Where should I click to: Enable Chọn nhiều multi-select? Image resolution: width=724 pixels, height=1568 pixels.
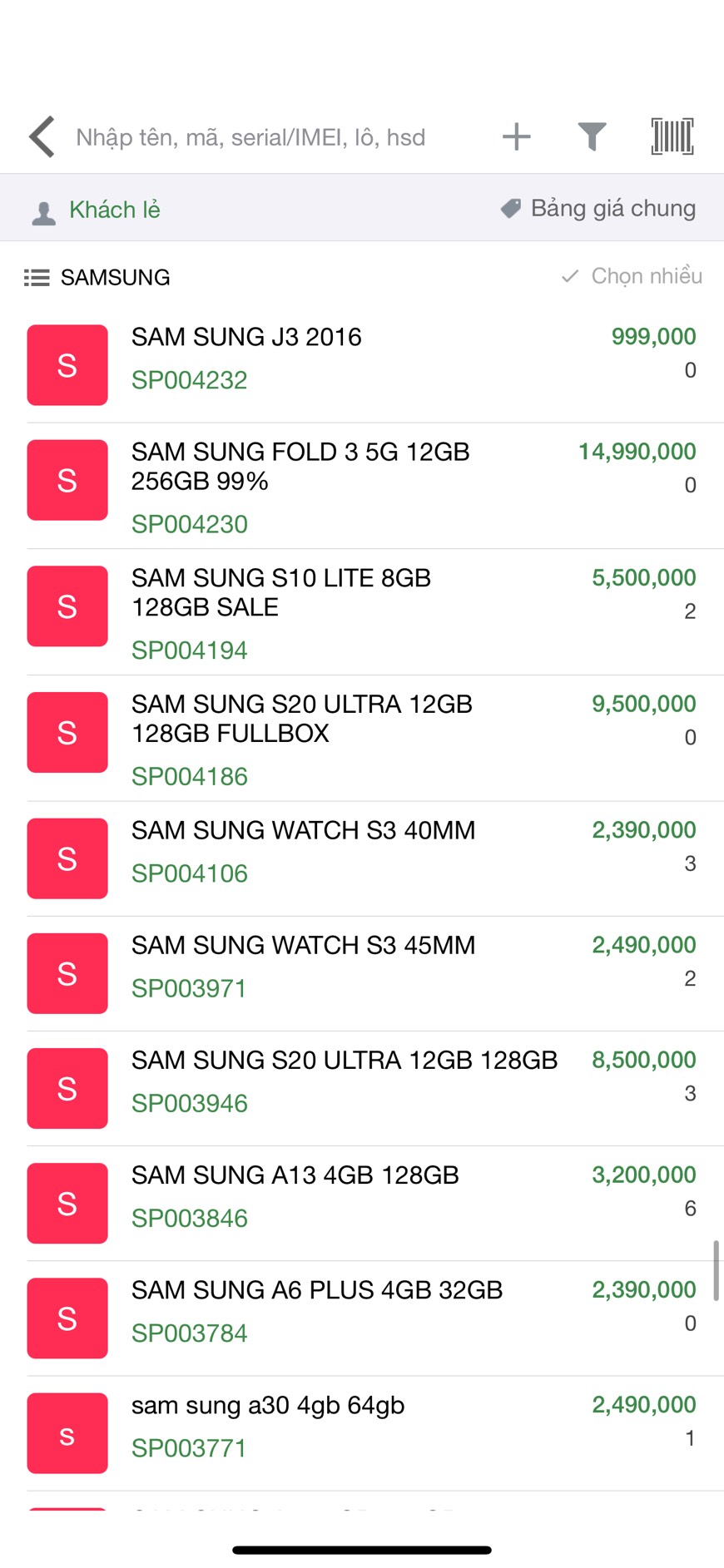click(632, 276)
